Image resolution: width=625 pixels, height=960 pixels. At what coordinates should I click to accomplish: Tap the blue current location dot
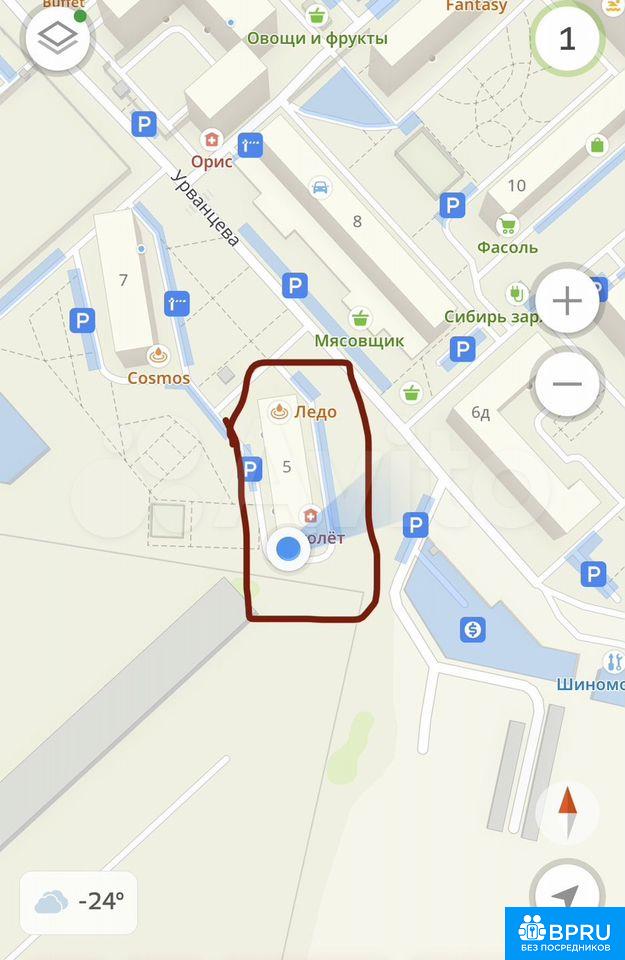[289, 547]
